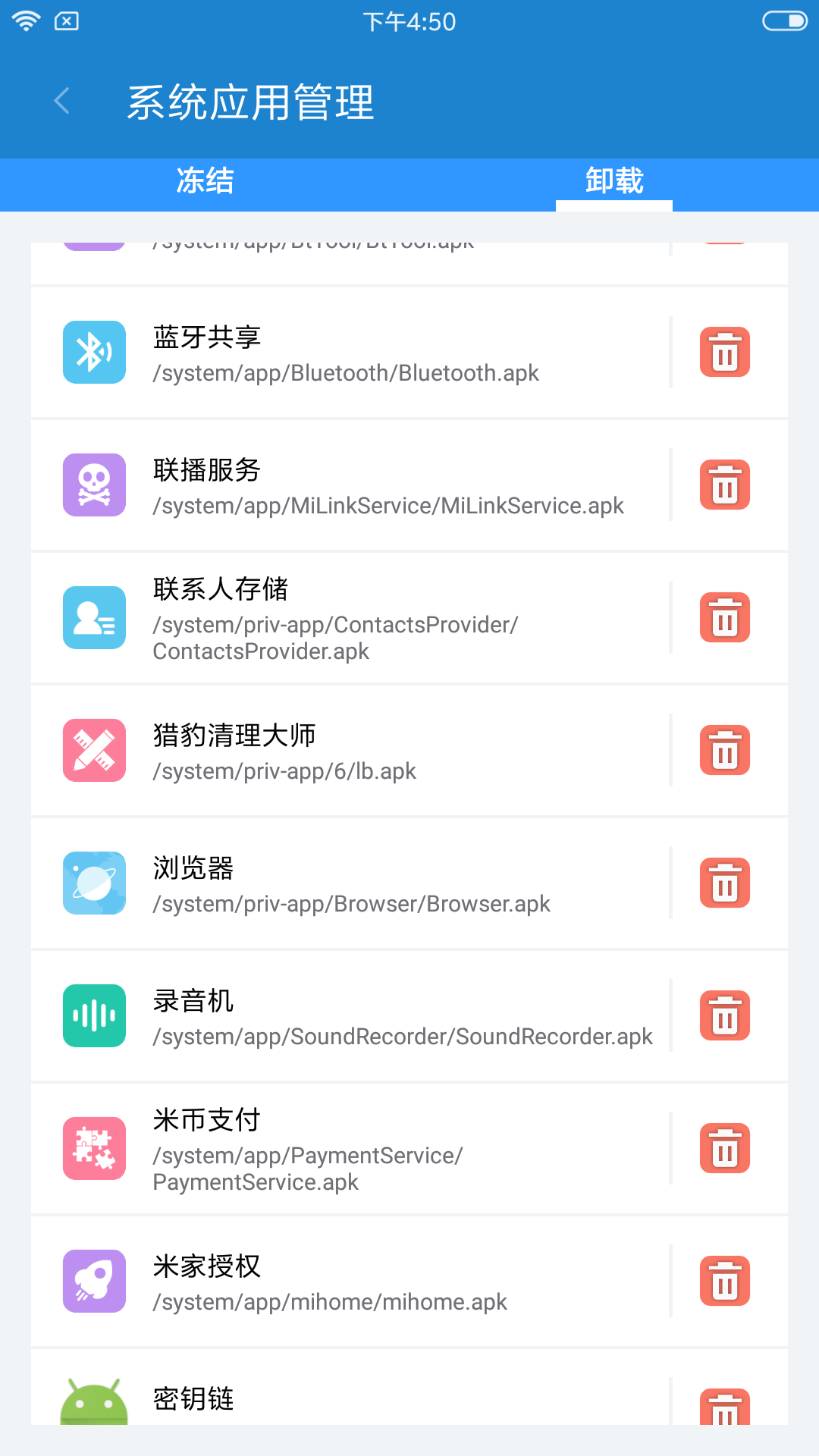Uninstall 蓝牙共享 with its trash icon
The width and height of the screenshot is (819, 1456).
click(x=724, y=353)
